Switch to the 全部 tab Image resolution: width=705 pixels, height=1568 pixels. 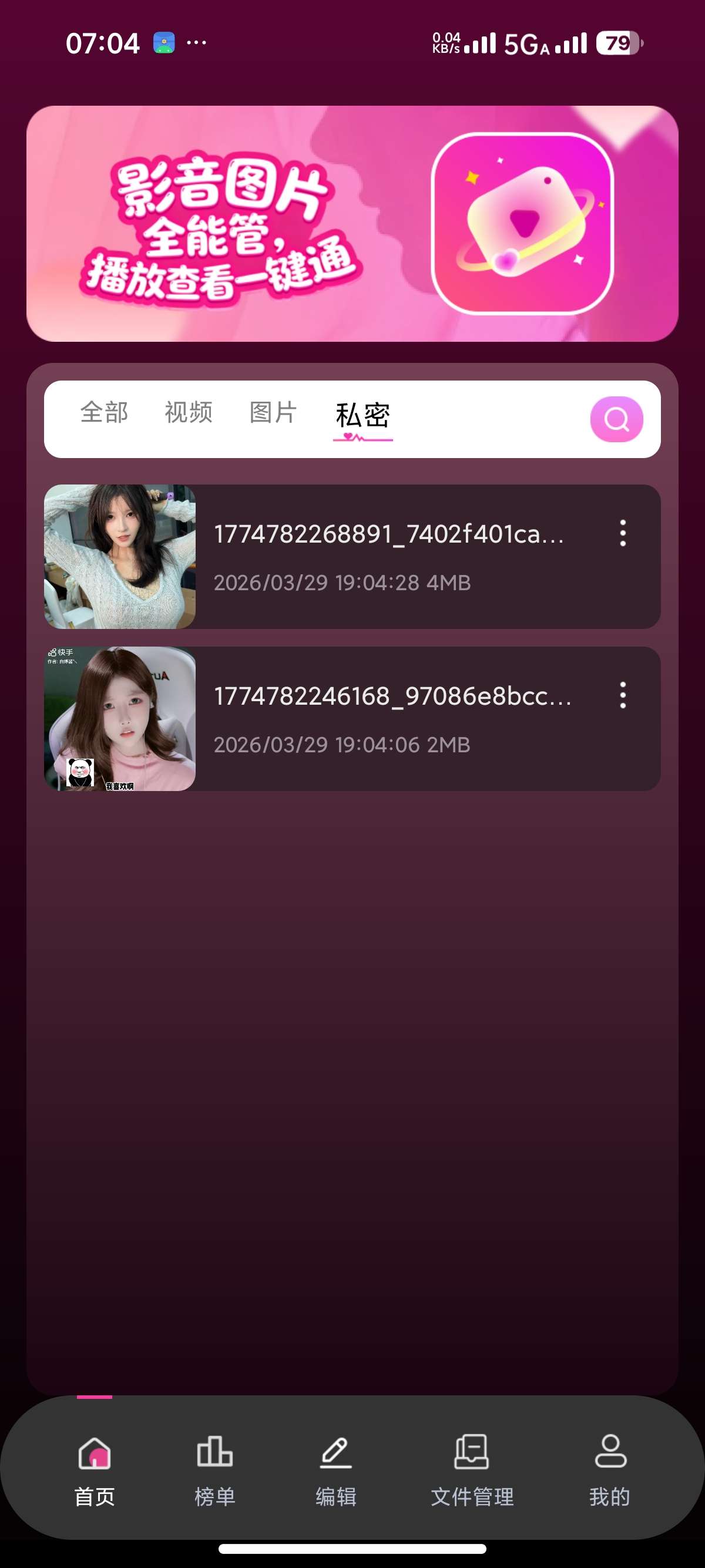[x=104, y=413]
